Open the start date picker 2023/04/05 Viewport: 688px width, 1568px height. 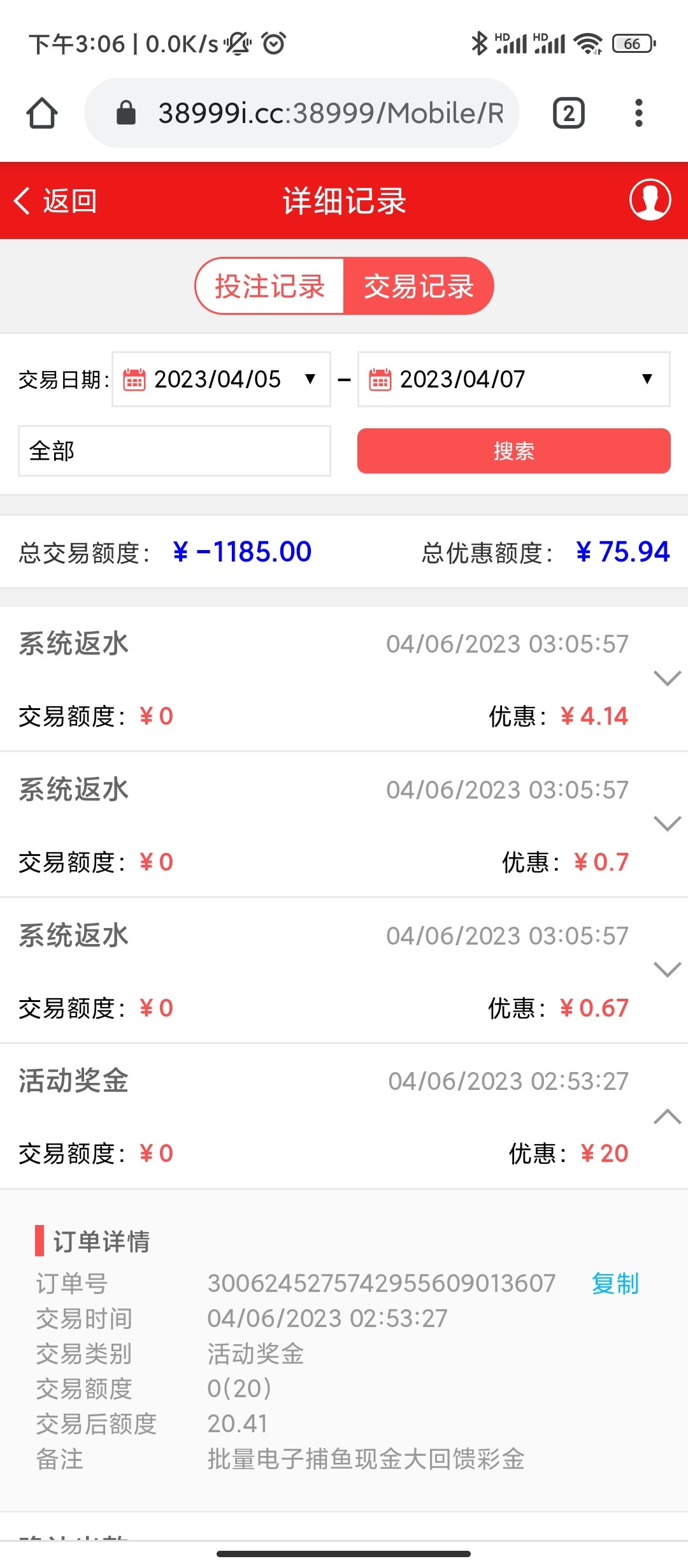(221, 379)
